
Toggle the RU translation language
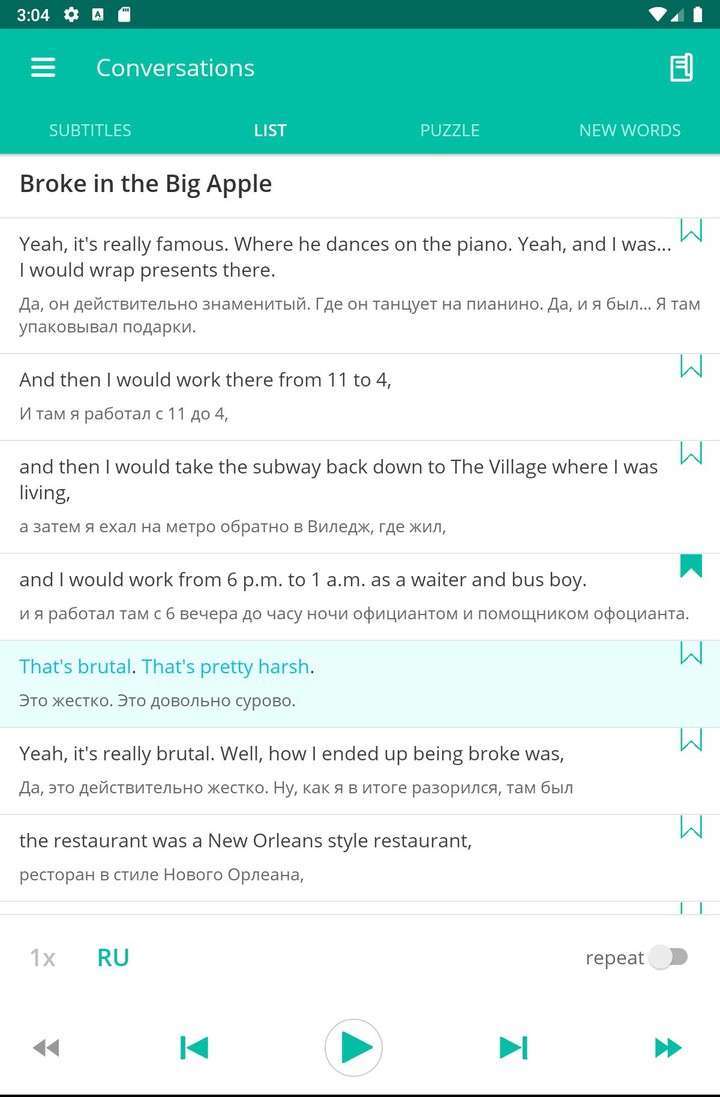click(x=113, y=958)
